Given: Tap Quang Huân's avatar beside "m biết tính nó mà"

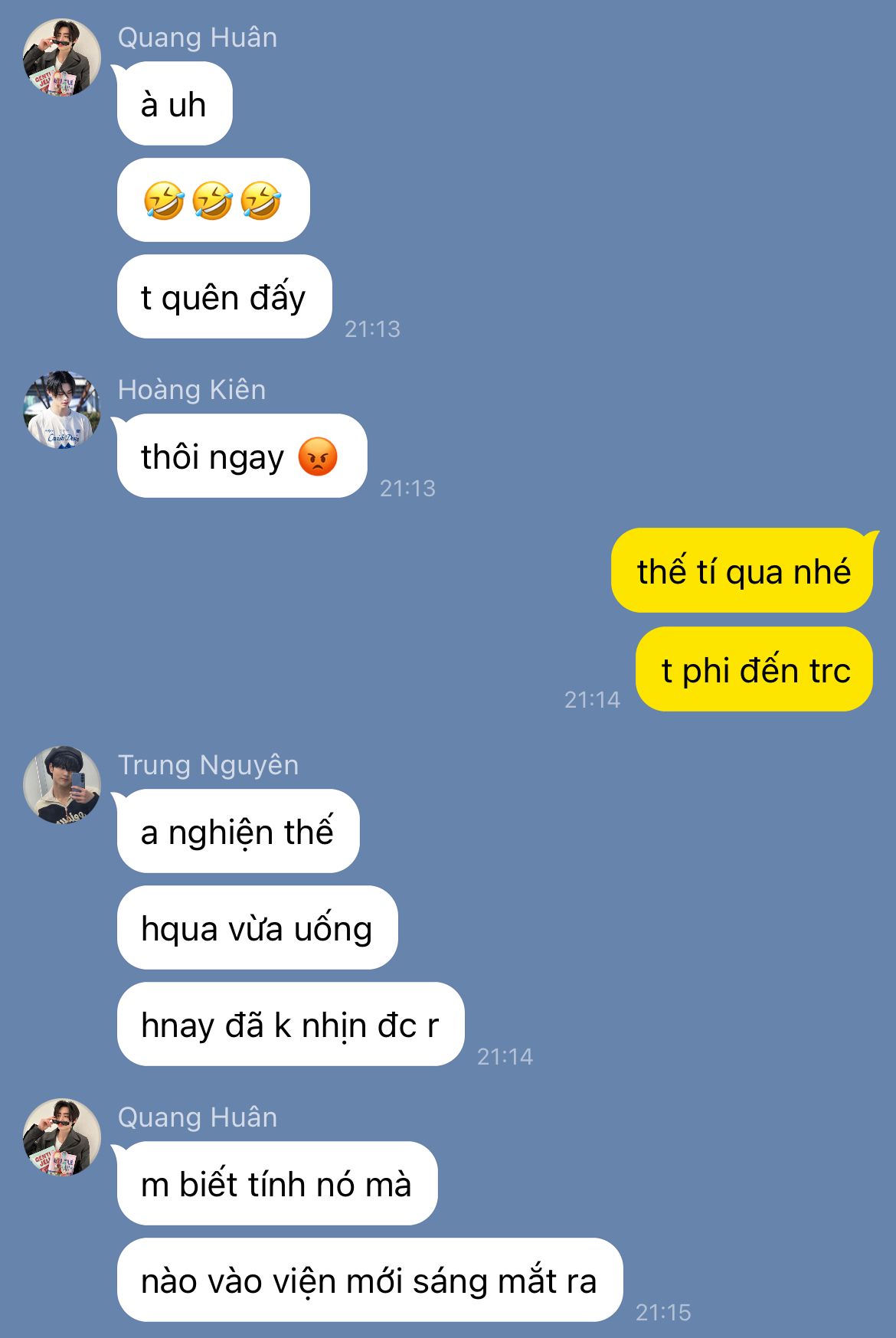Looking at the screenshot, I should click(x=62, y=1137).
